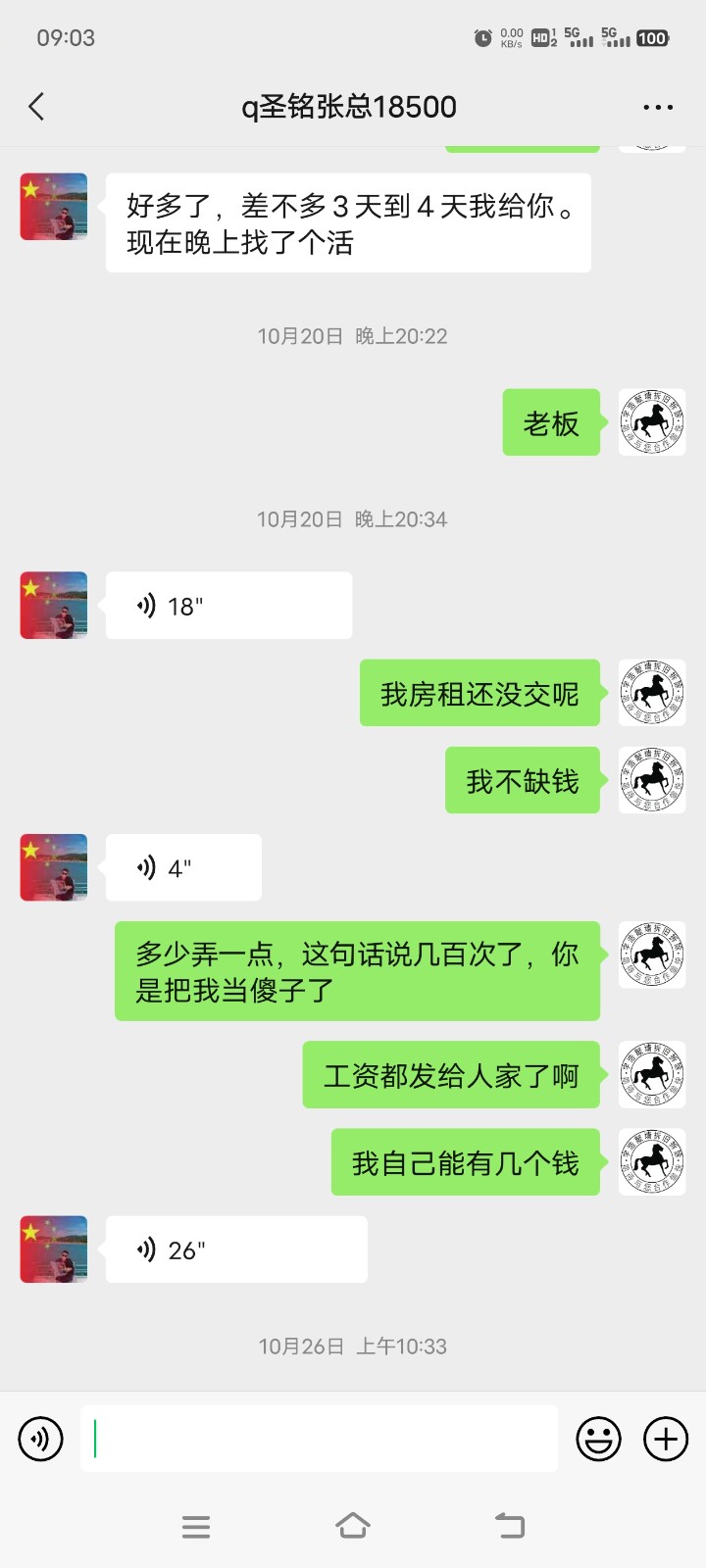Open the plus attachment menu
This screenshot has width=706, height=1568.
tap(666, 1439)
